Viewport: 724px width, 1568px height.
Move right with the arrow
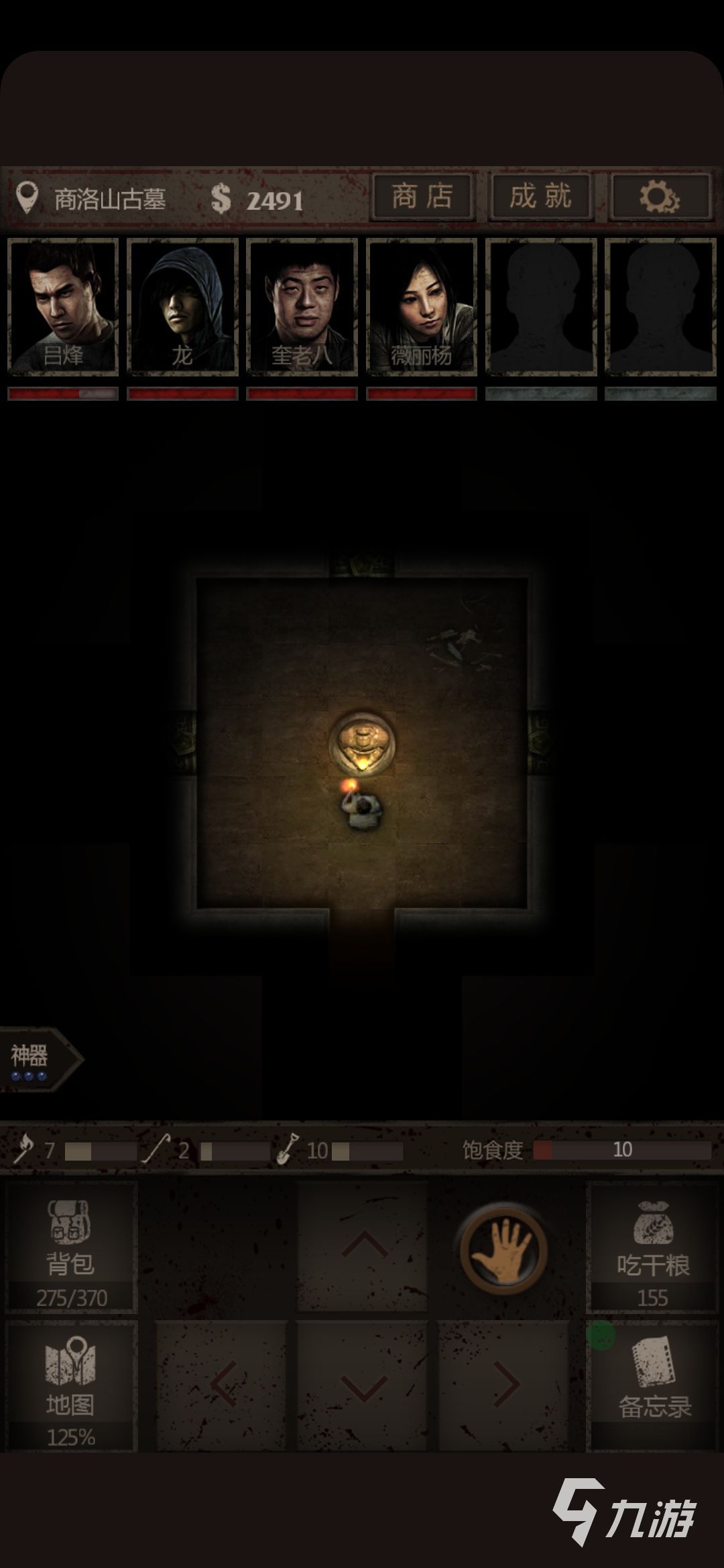click(504, 1384)
